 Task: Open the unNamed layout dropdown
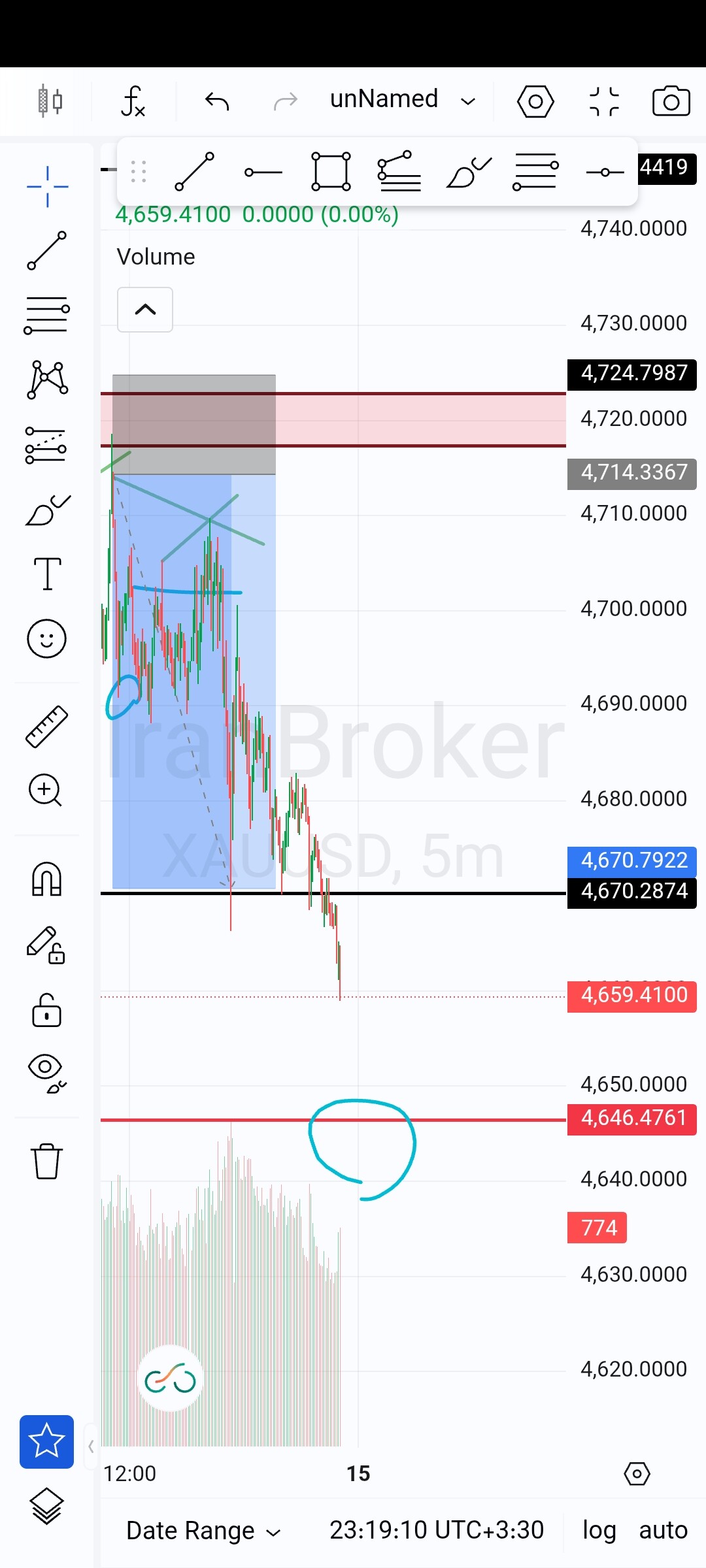(x=402, y=100)
